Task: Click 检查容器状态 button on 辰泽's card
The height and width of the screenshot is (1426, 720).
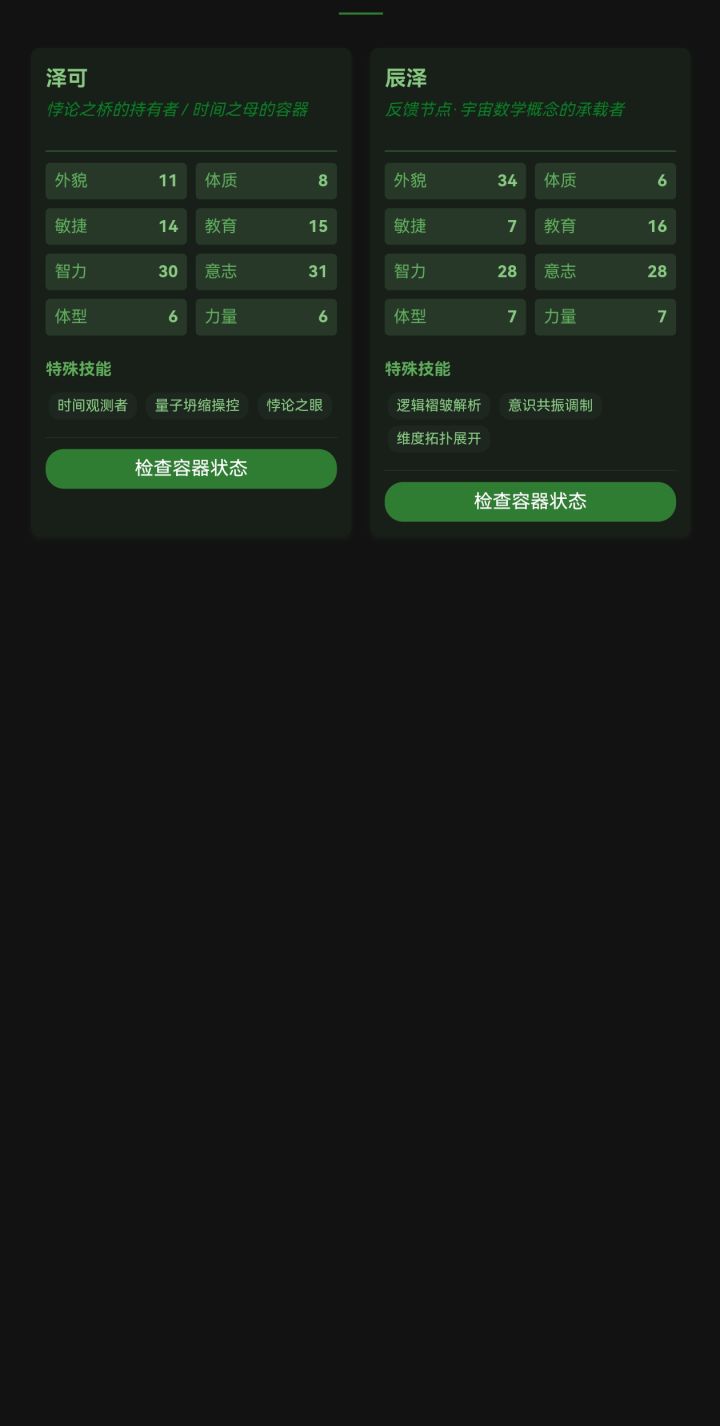Action: click(x=530, y=501)
